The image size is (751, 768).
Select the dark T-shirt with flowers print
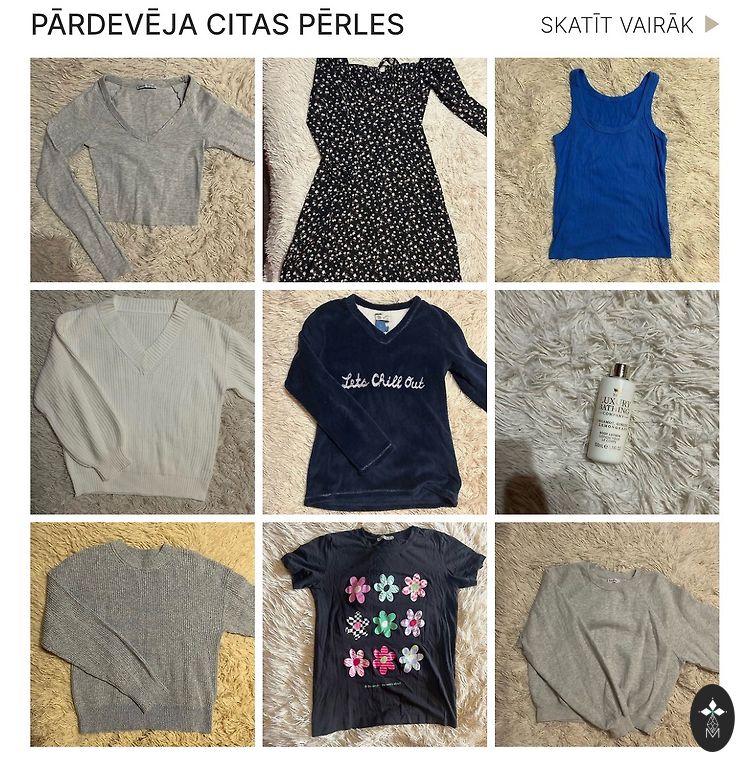(x=375, y=634)
